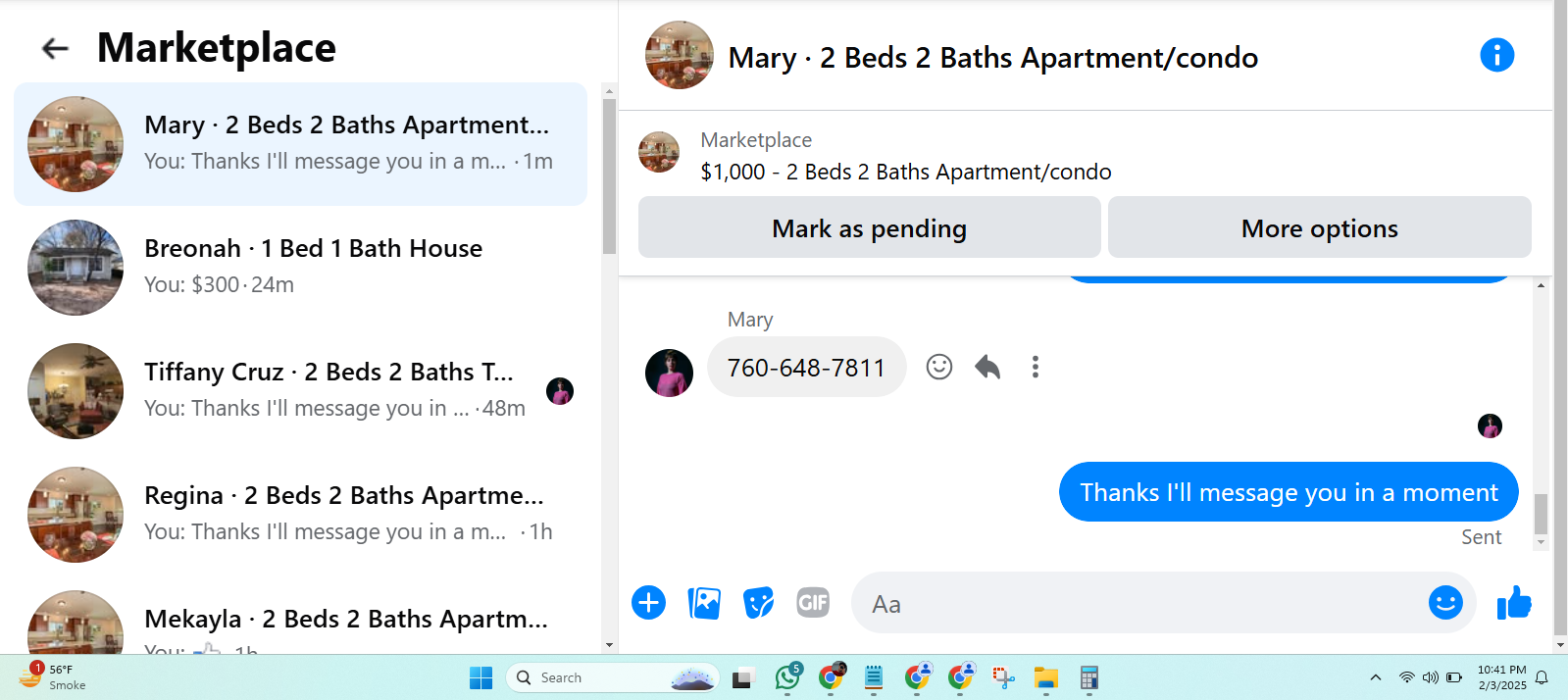Go back from Marketplace
The width and height of the screenshot is (1568, 700).
[x=55, y=48]
